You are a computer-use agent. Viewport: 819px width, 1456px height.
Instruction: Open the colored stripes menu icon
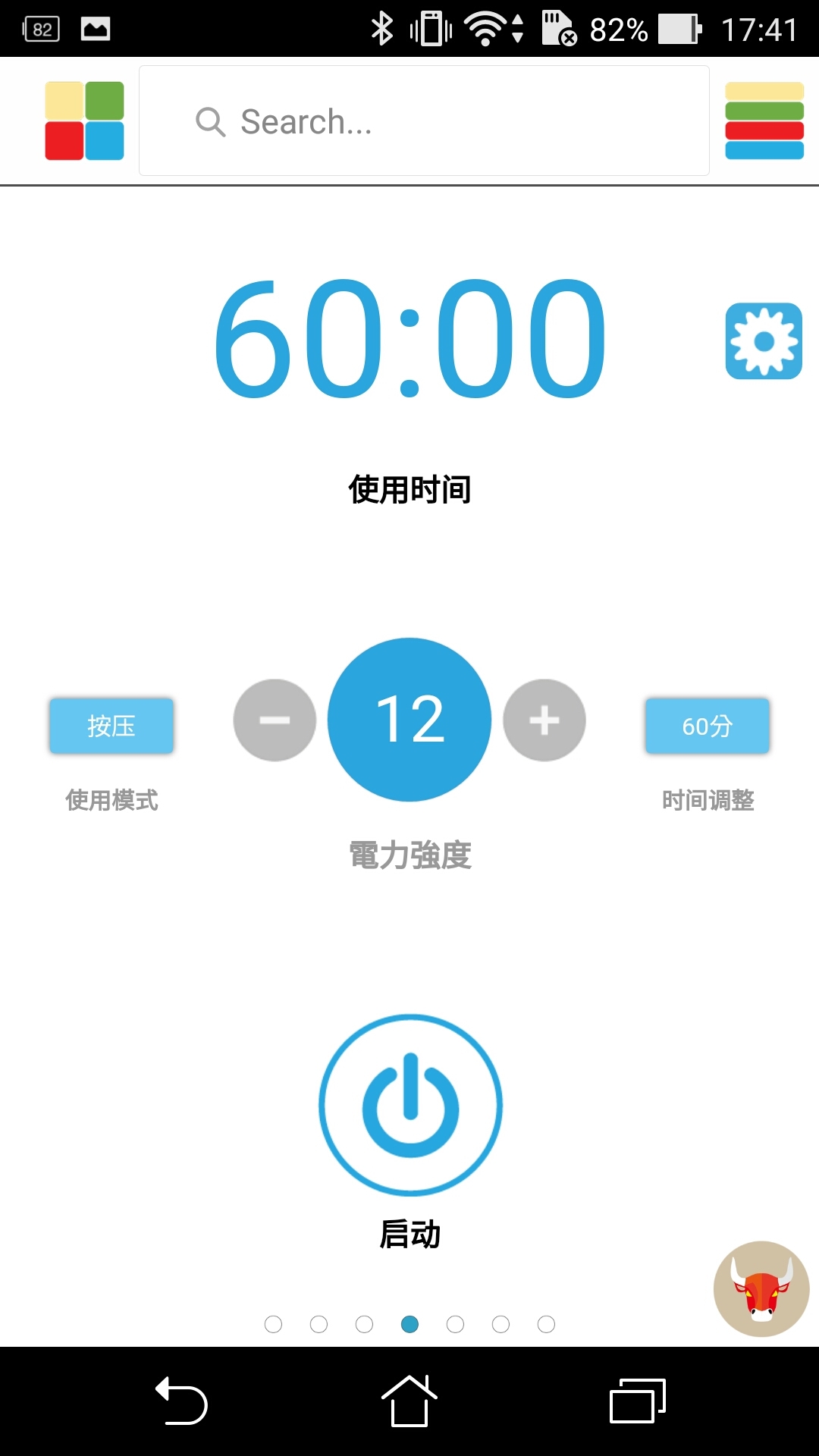(764, 121)
